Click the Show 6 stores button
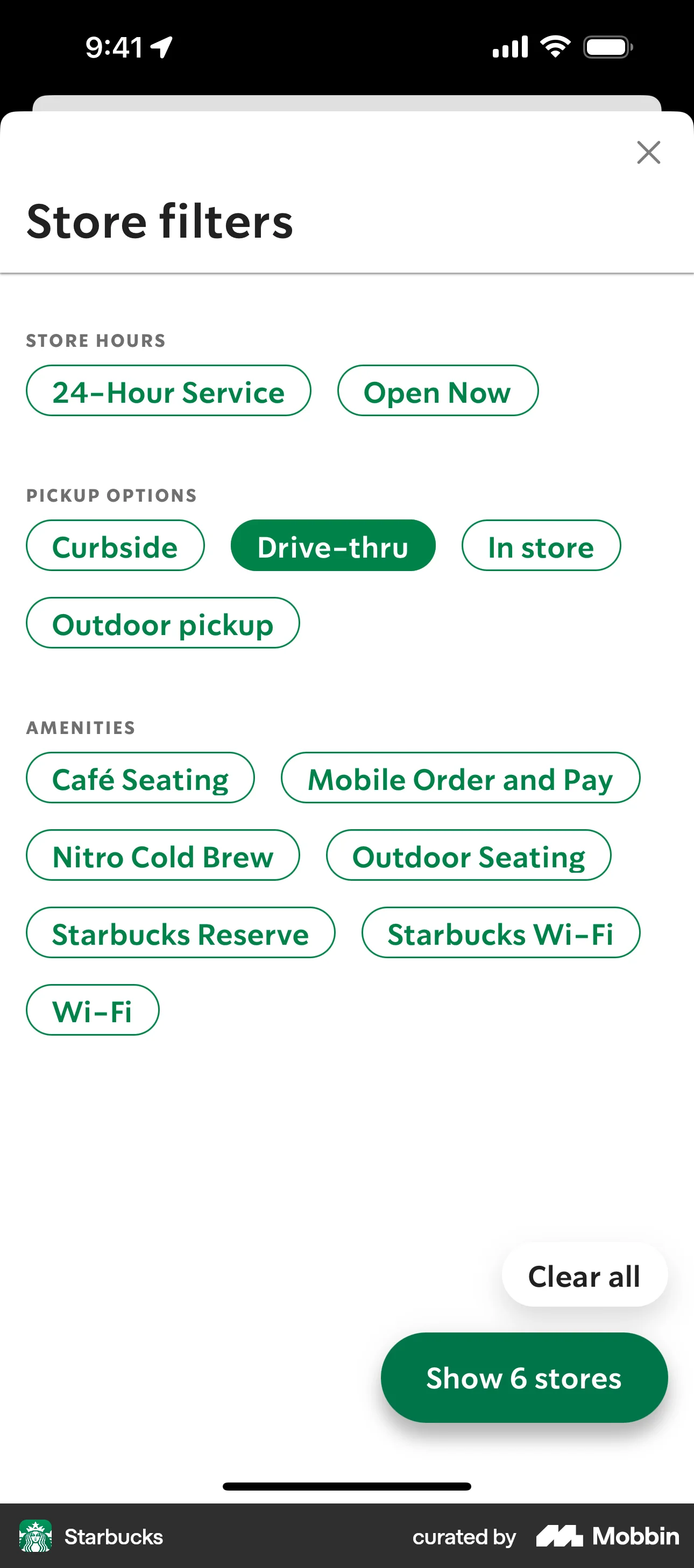Image resolution: width=694 pixels, height=1568 pixels. pyautogui.click(x=523, y=1378)
